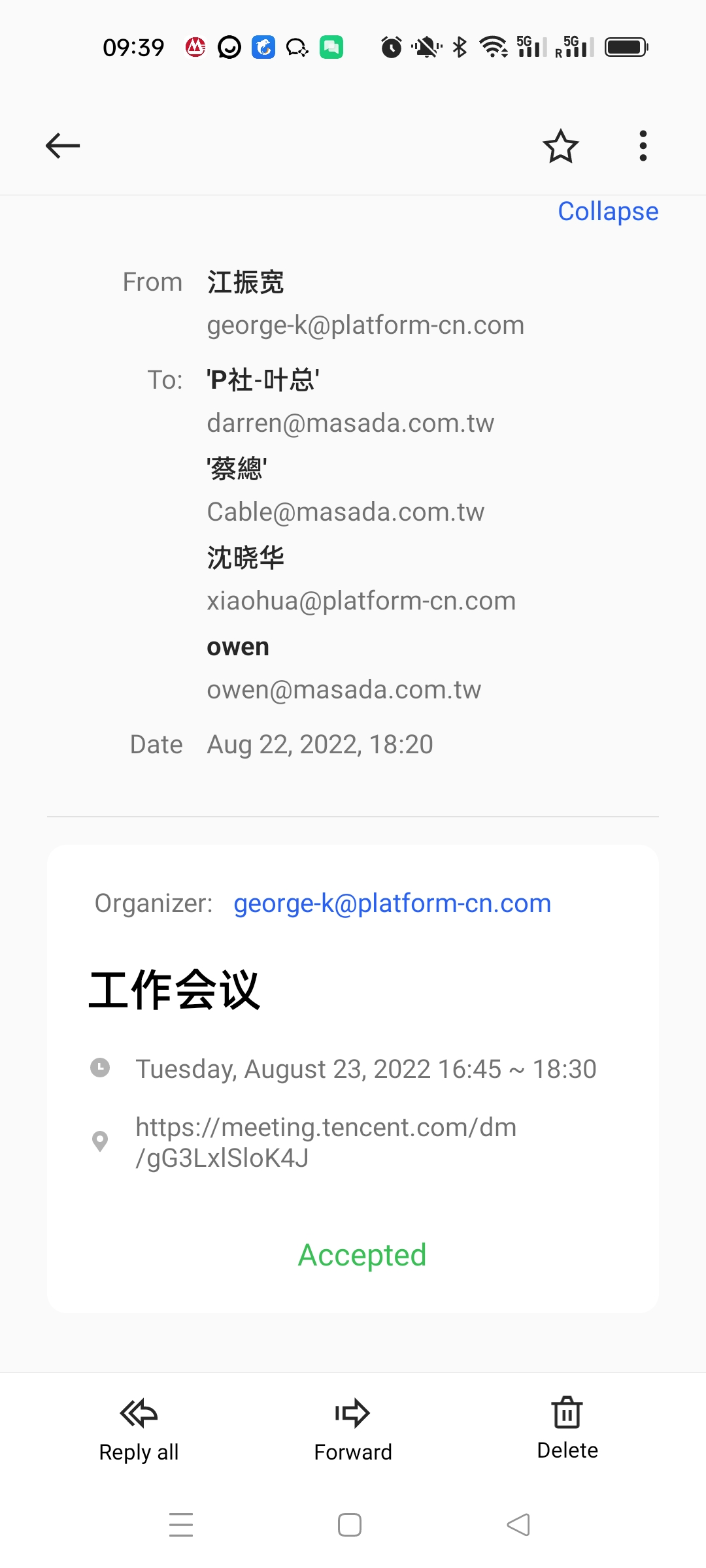Tap the system home button
706x1568 pixels.
350,1525
